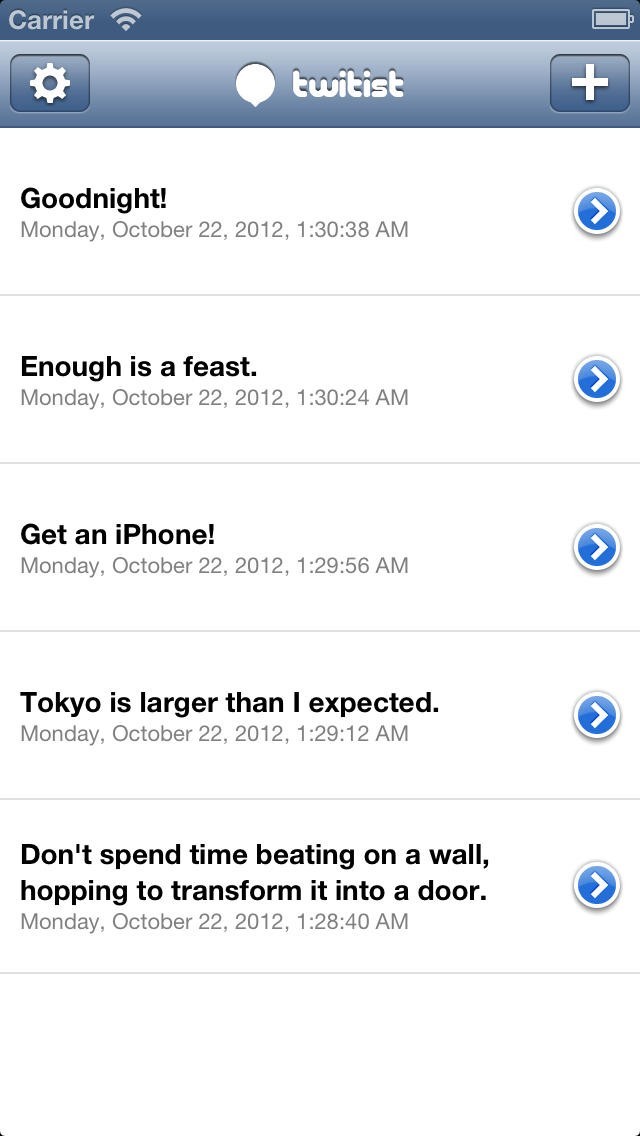Show details arrow for the Tokyo entry
The width and height of the screenshot is (640, 1136).
click(x=596, y=716)
